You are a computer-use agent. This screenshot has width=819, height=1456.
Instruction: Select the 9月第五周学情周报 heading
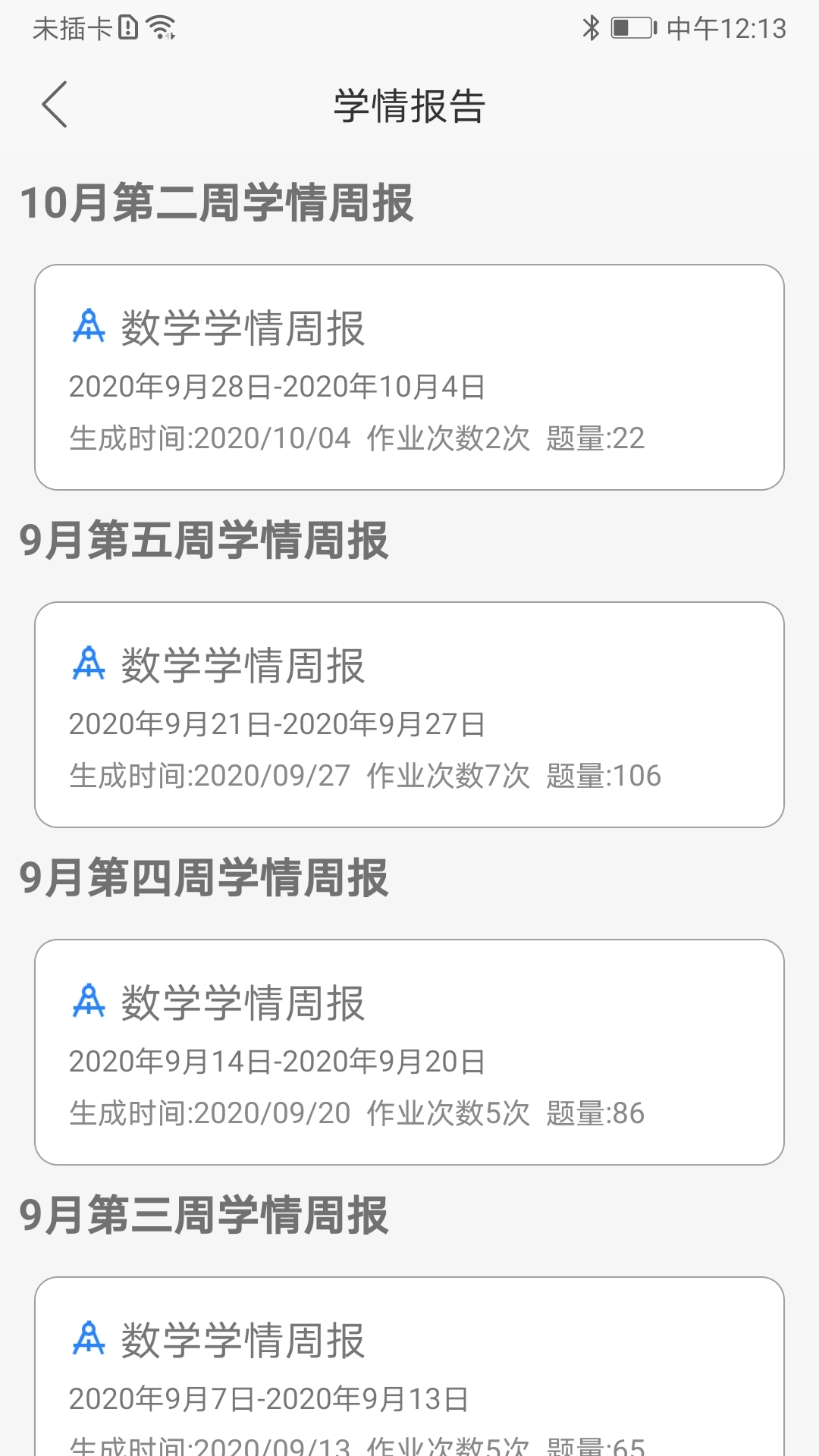tap(203, 538)
